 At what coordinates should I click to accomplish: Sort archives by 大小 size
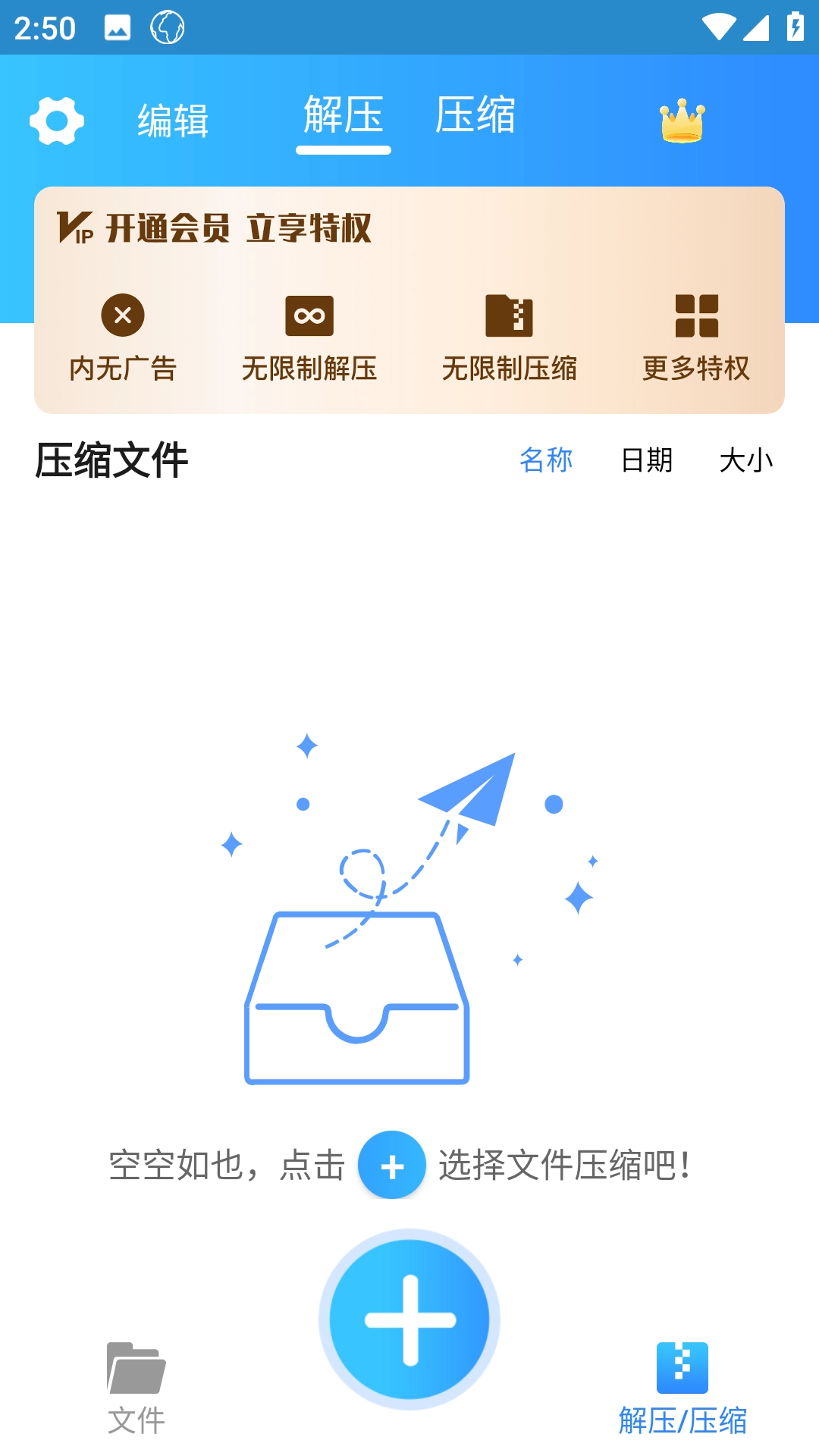[746, 460]
